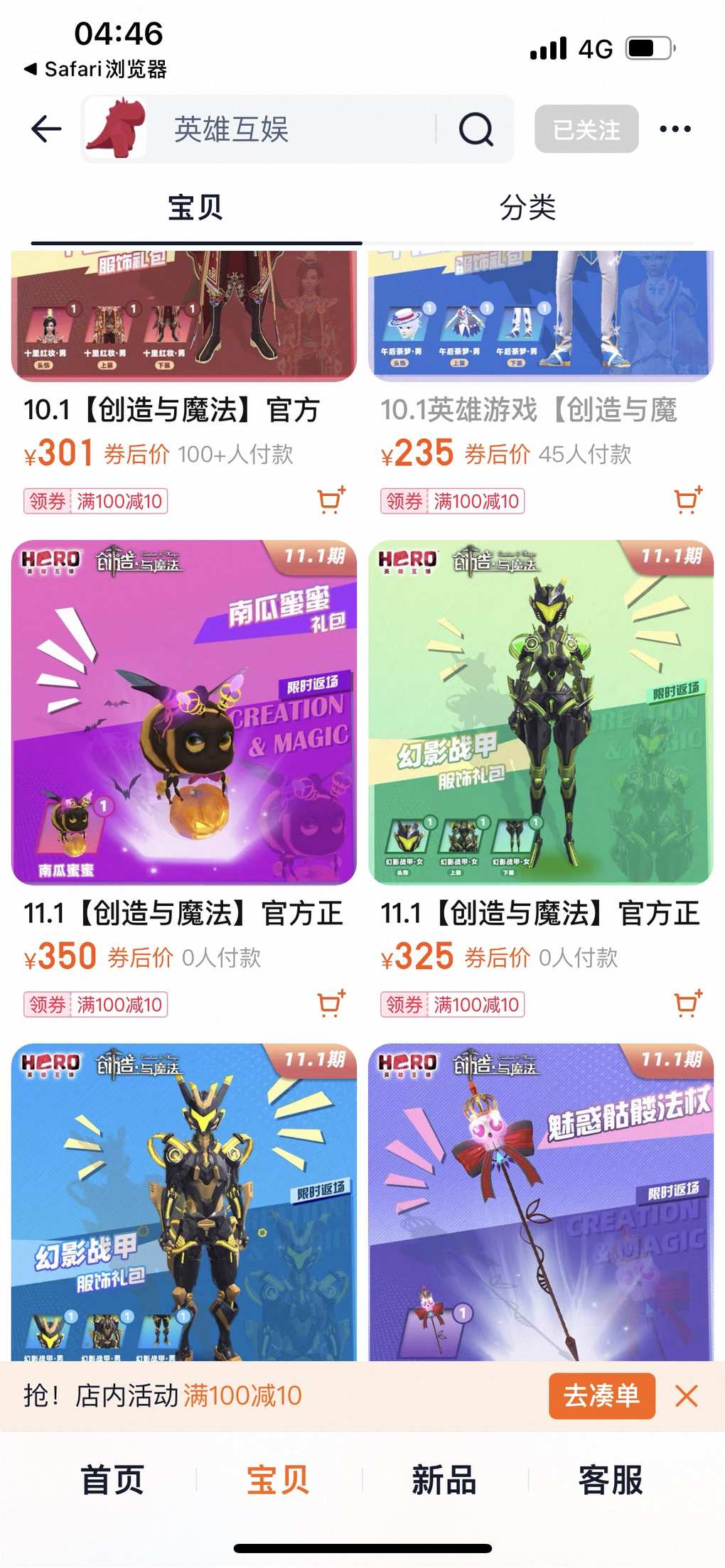The height and width of the screenshot is (1568, 725).
Task: Tap the 去凑单 button
Action: point(601,1396)
